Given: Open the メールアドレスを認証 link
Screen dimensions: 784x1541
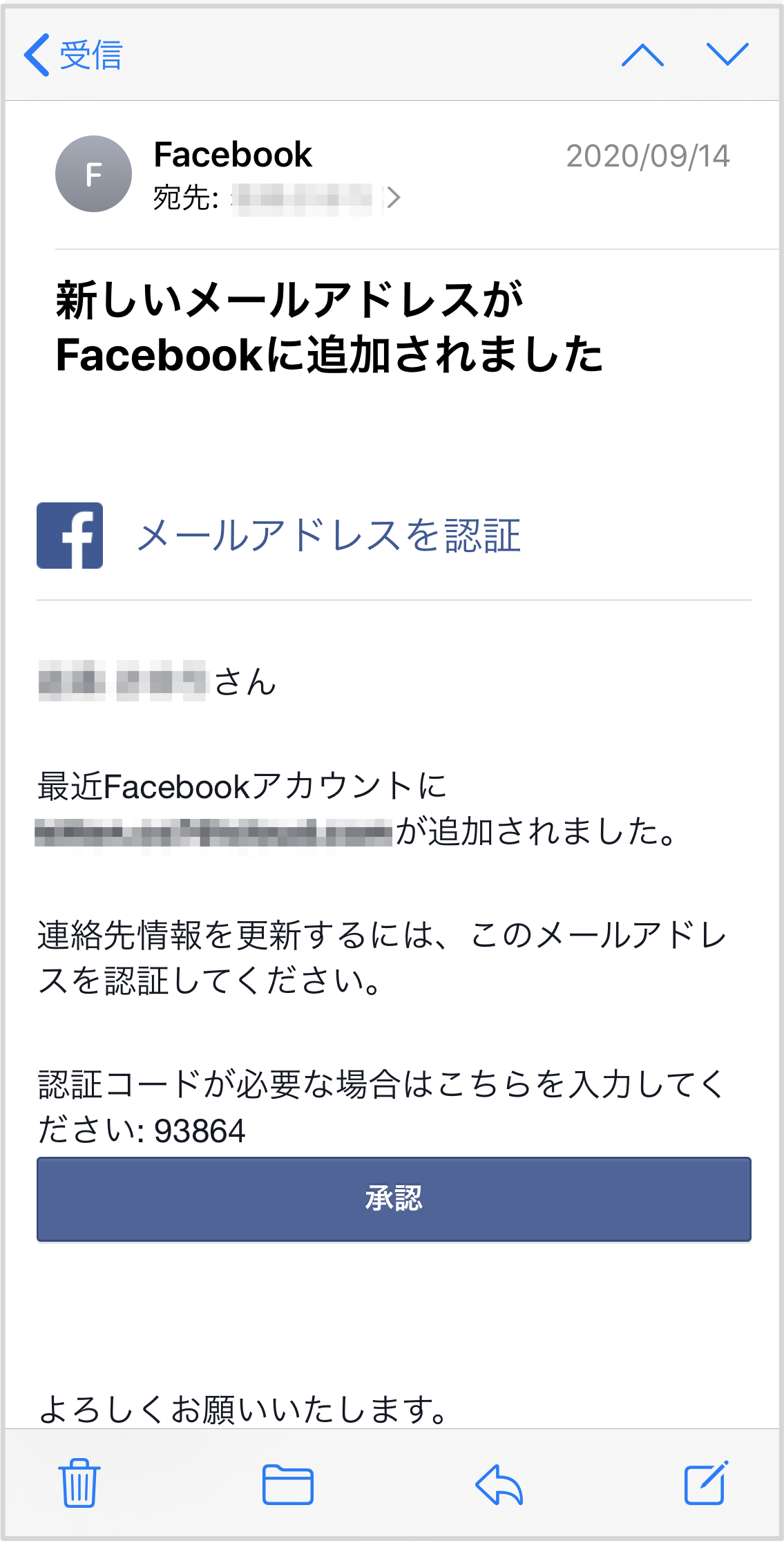Looking at the screenshot, I should pyautogui.click(x=328, y=536).
